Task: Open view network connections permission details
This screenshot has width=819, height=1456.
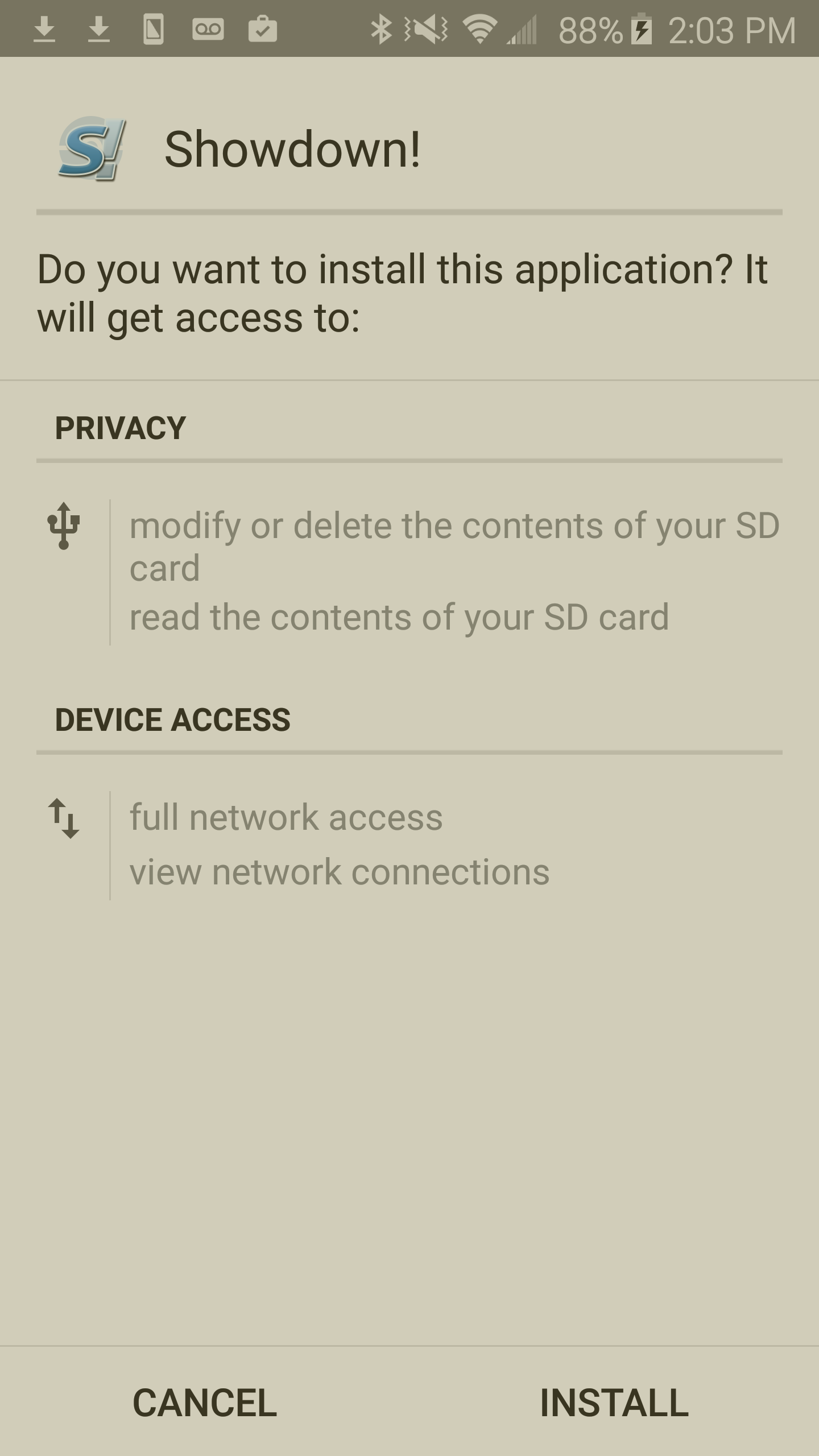Action: (340, 872)
